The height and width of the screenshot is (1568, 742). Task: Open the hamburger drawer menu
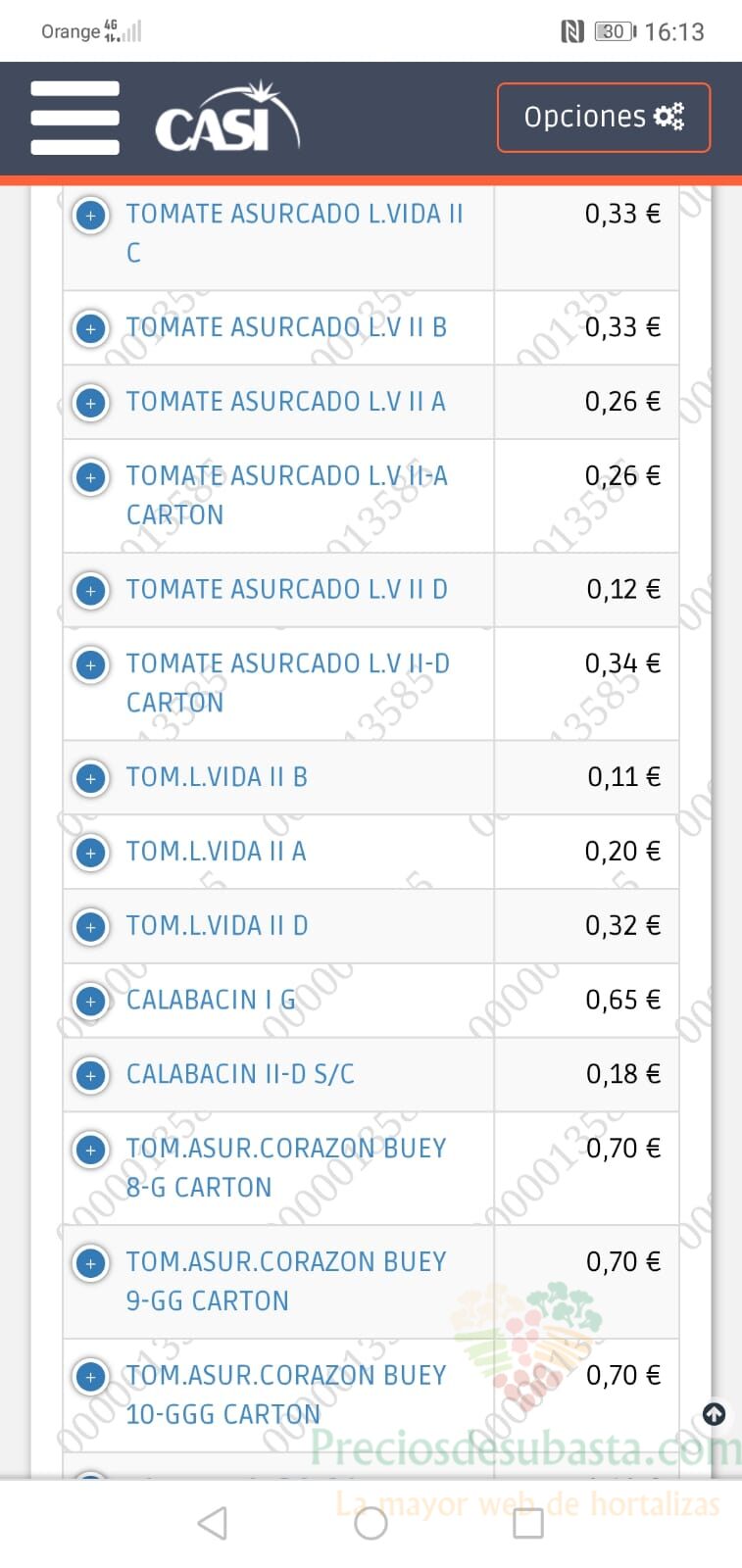tap(74, 118)
